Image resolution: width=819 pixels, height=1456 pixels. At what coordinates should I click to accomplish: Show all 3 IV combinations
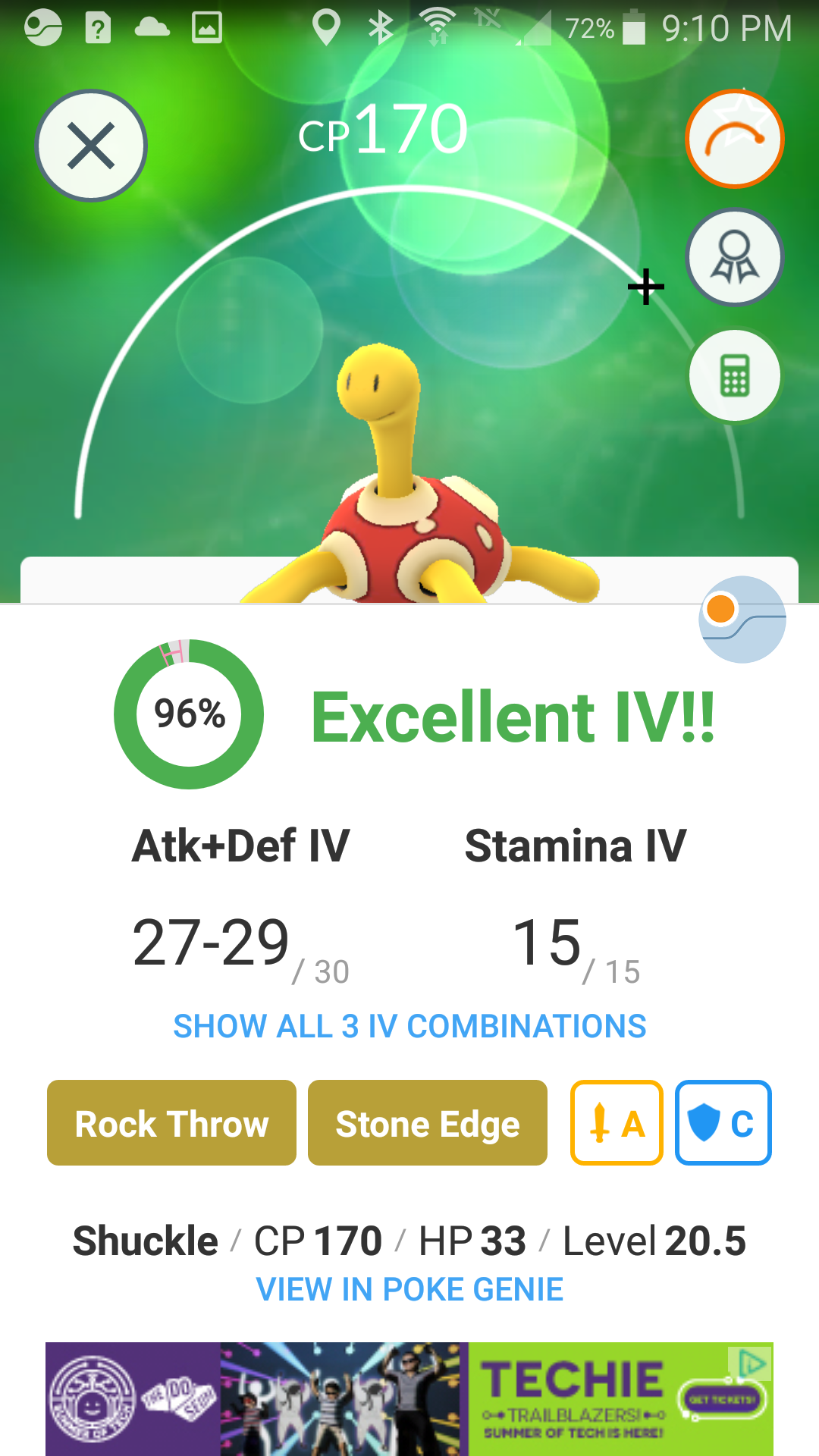click(409, 1026)
